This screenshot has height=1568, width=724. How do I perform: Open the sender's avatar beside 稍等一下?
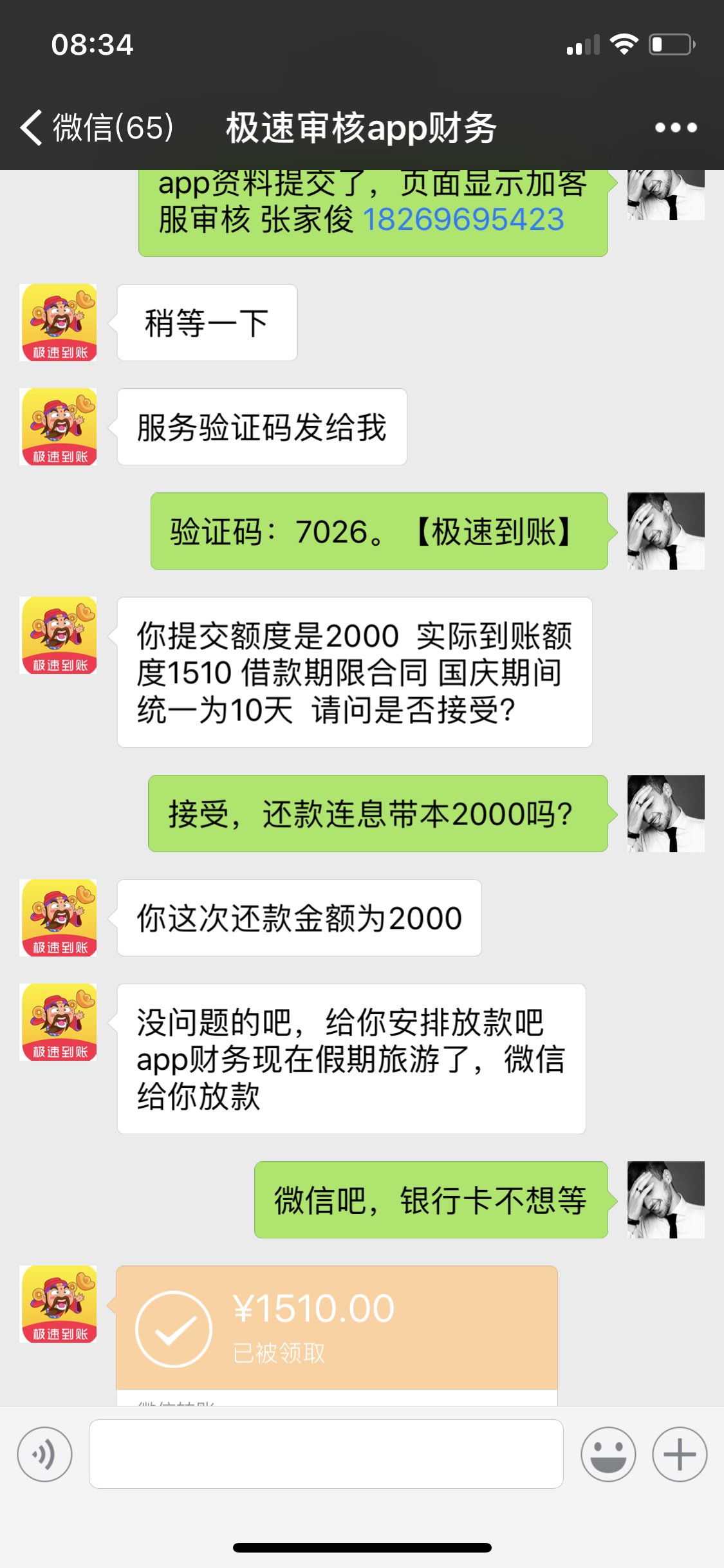tap(58, 322)
